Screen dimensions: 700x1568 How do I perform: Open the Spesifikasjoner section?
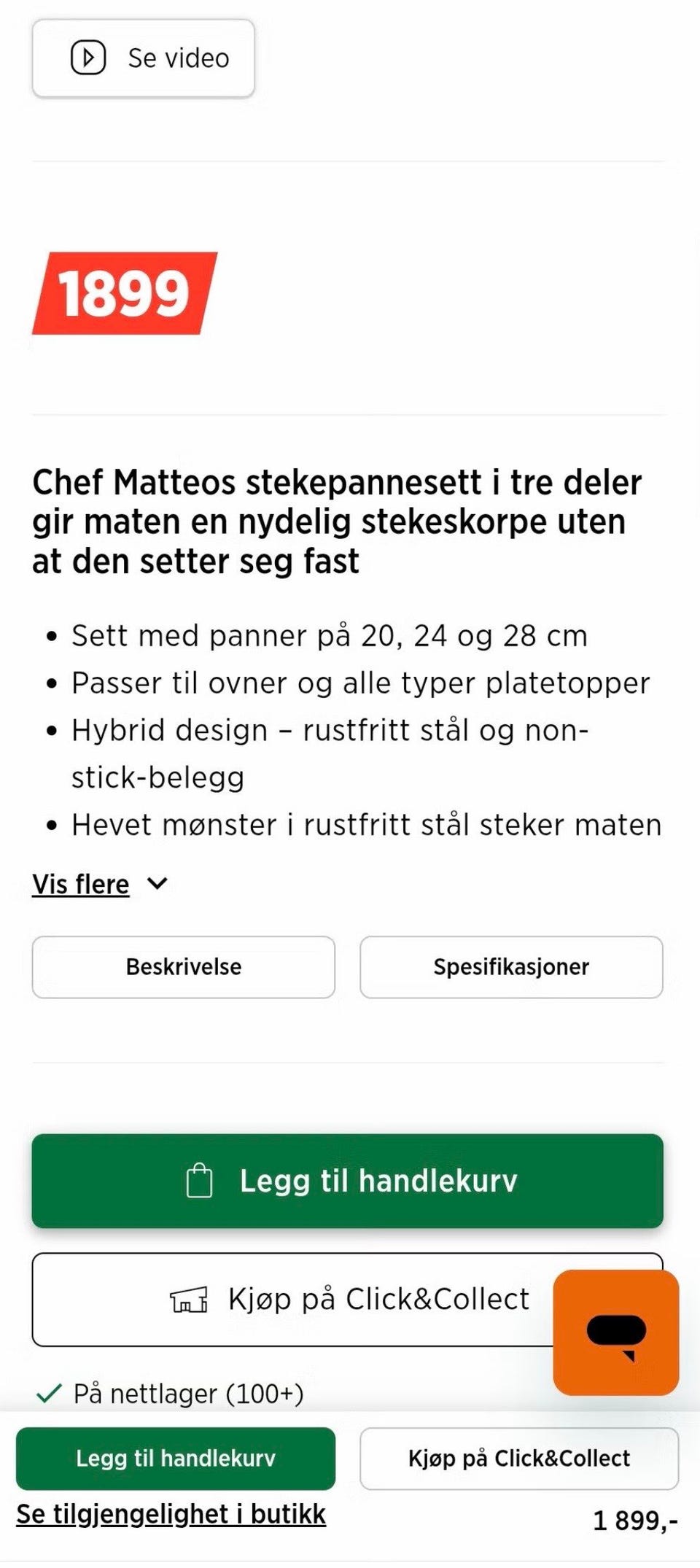point(511,967)
